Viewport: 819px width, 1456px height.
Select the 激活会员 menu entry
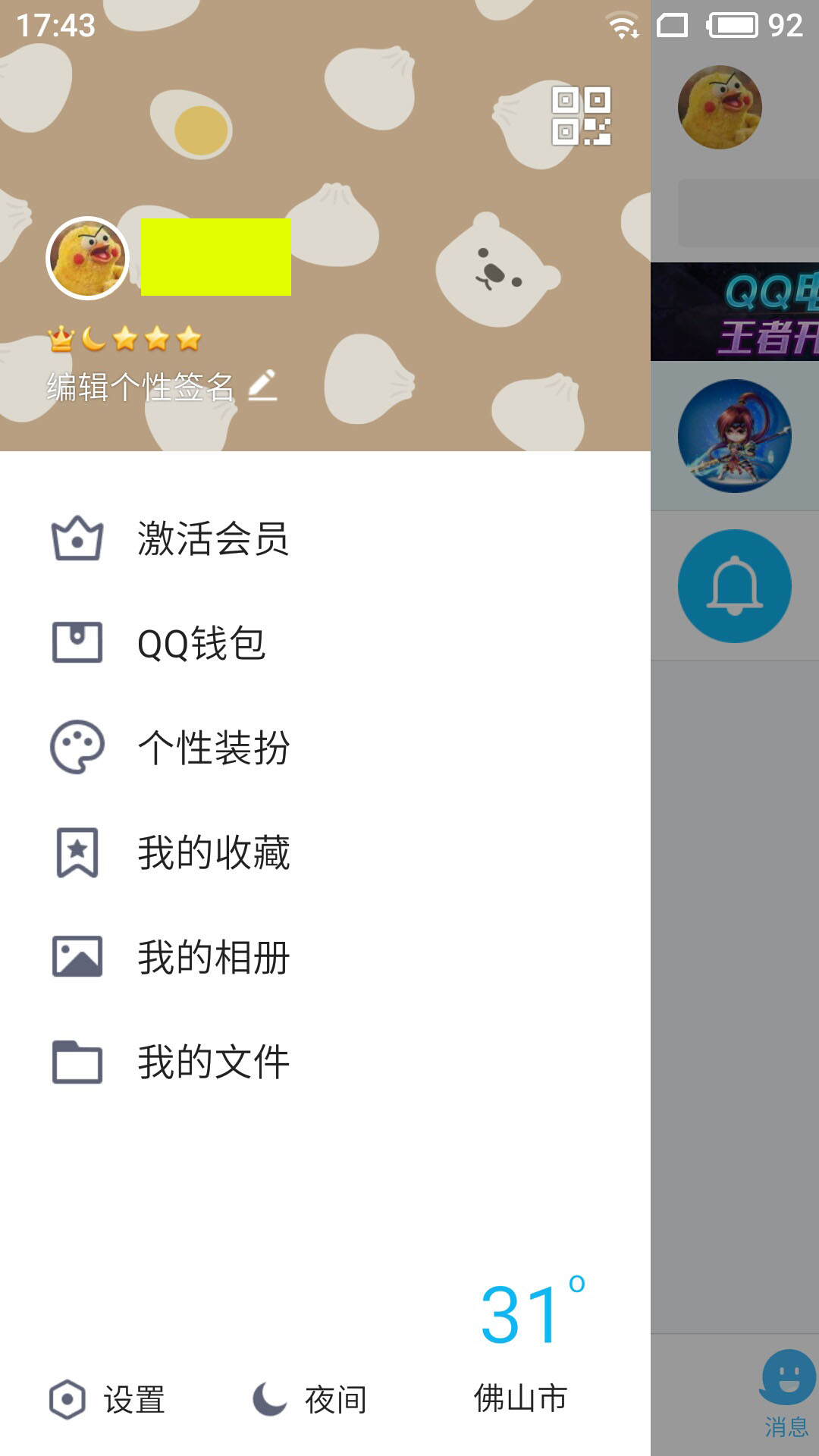[212, 538]
